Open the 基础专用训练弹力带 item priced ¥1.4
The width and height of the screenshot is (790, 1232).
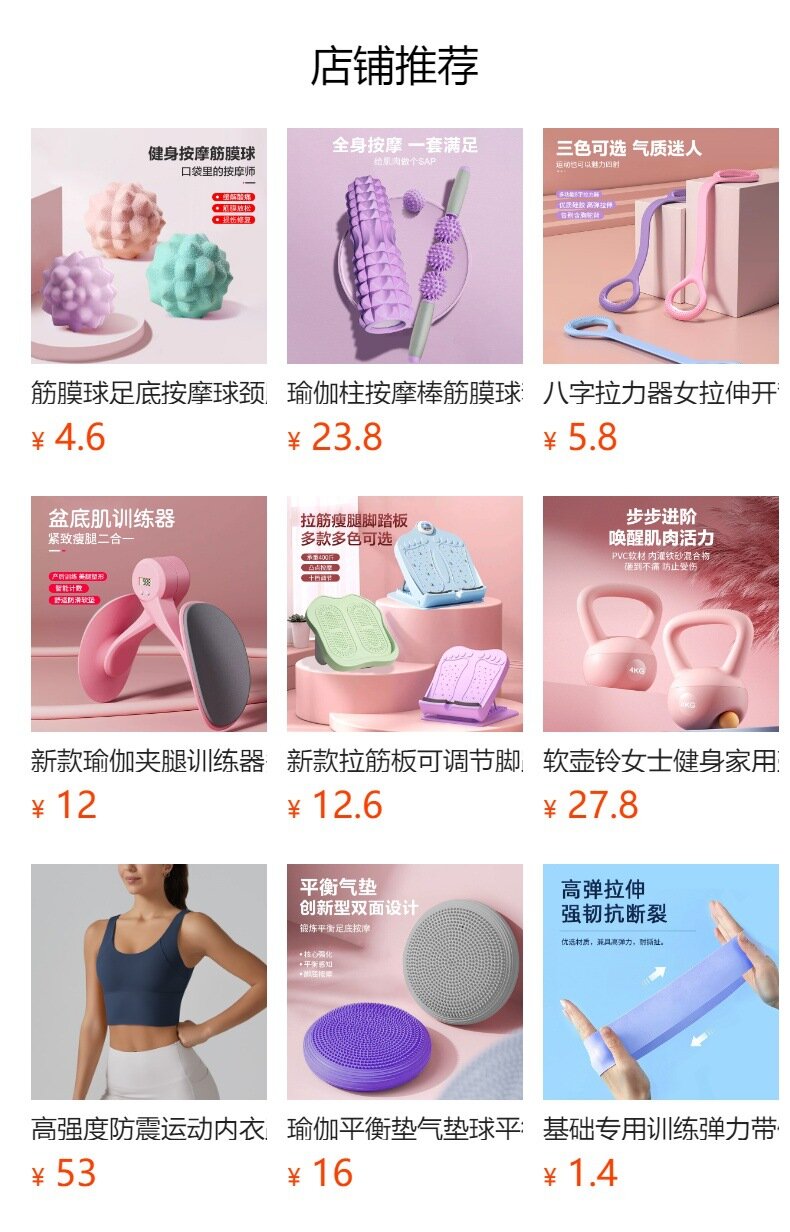click(x=660, y=982)
